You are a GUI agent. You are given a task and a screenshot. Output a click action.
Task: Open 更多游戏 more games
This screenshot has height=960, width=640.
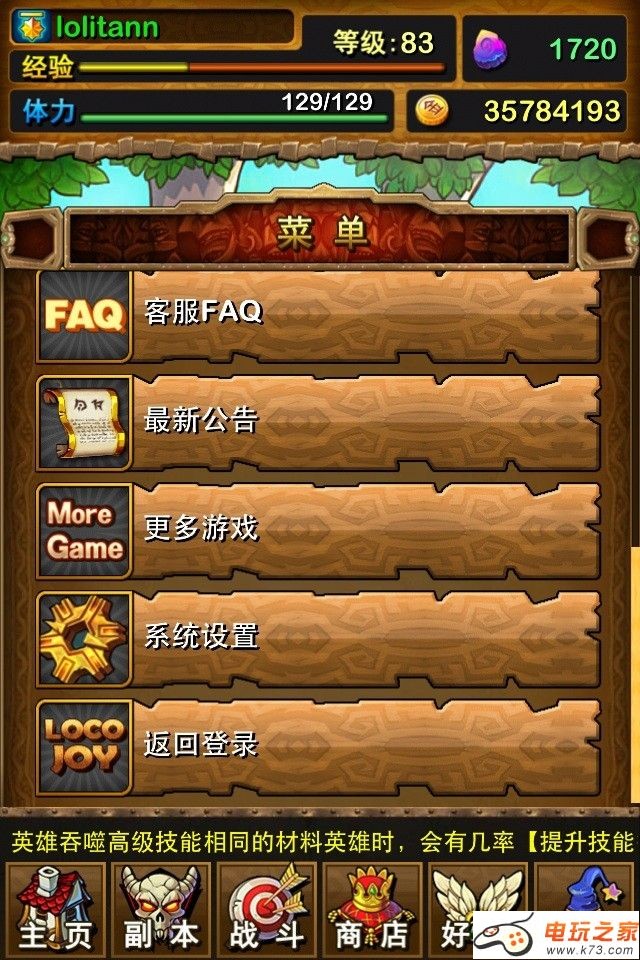(318, 530)
